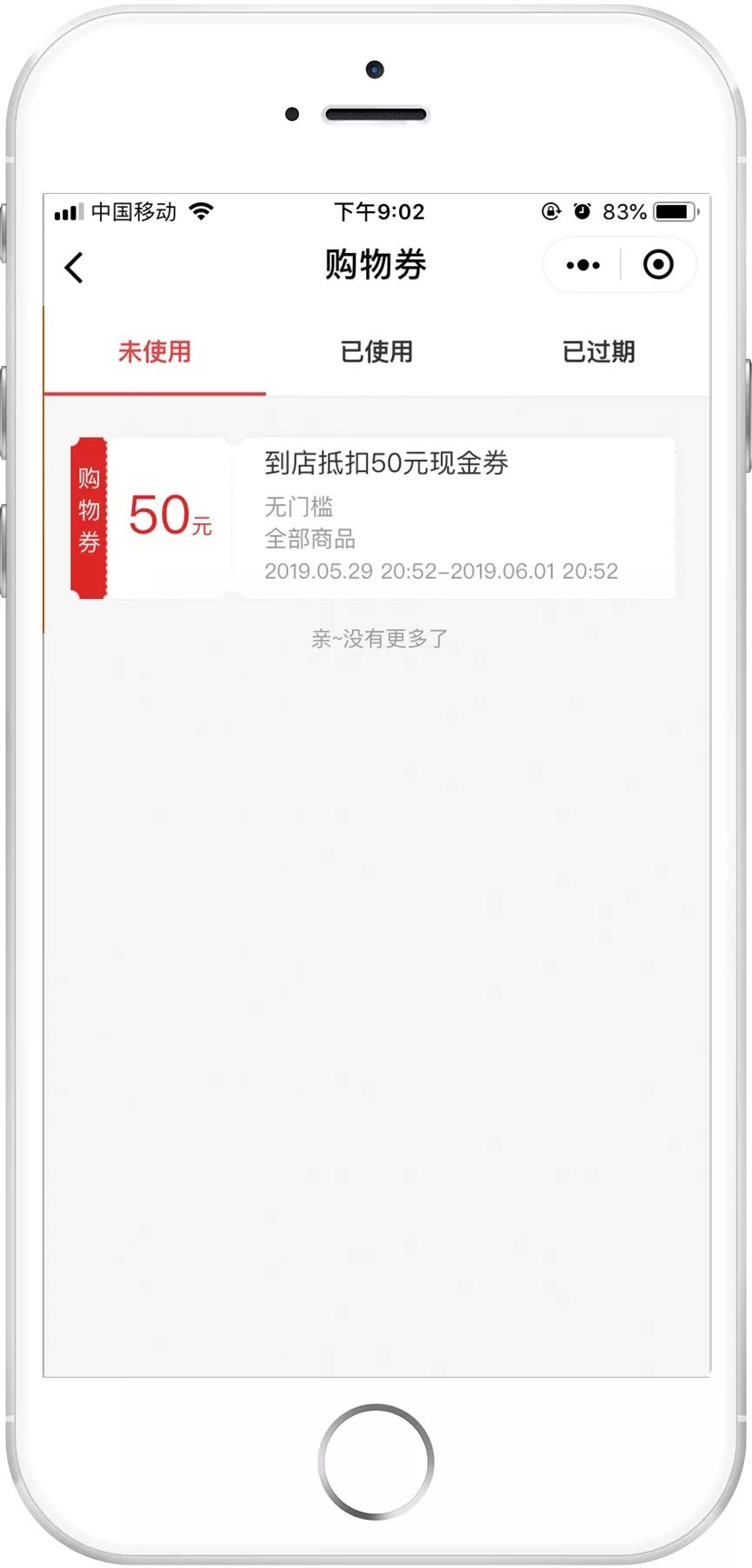The height and width of the screenshot is (1568, 752).
Task: Tap the three-dot more options icon
Action: pos(582,265)
